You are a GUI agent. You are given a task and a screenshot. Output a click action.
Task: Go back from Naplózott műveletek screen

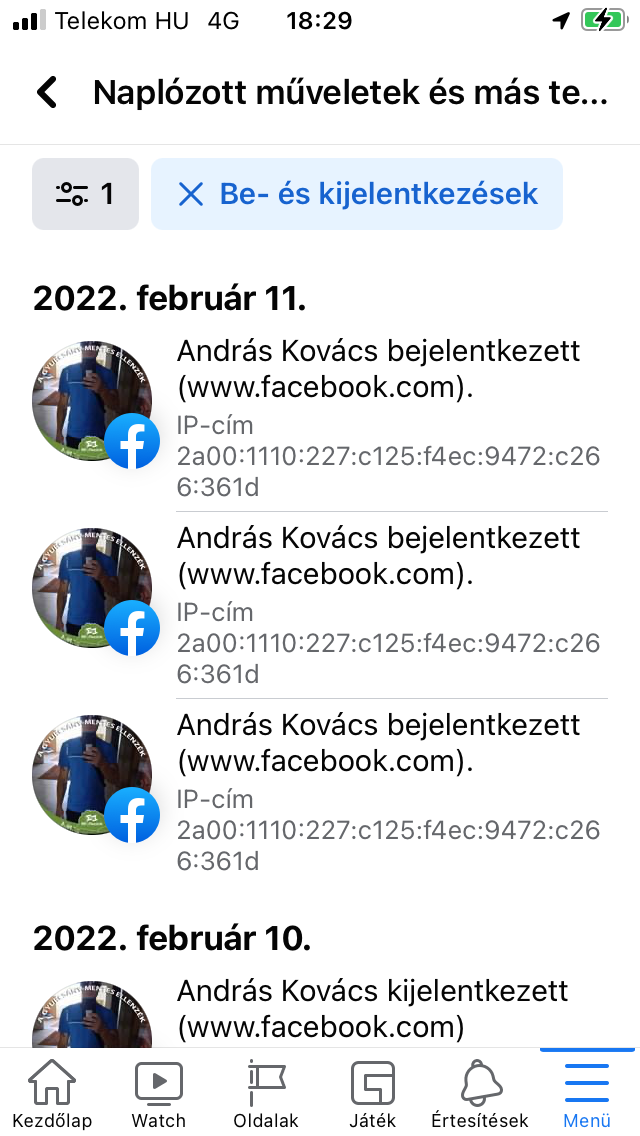(x=47, y=93)
